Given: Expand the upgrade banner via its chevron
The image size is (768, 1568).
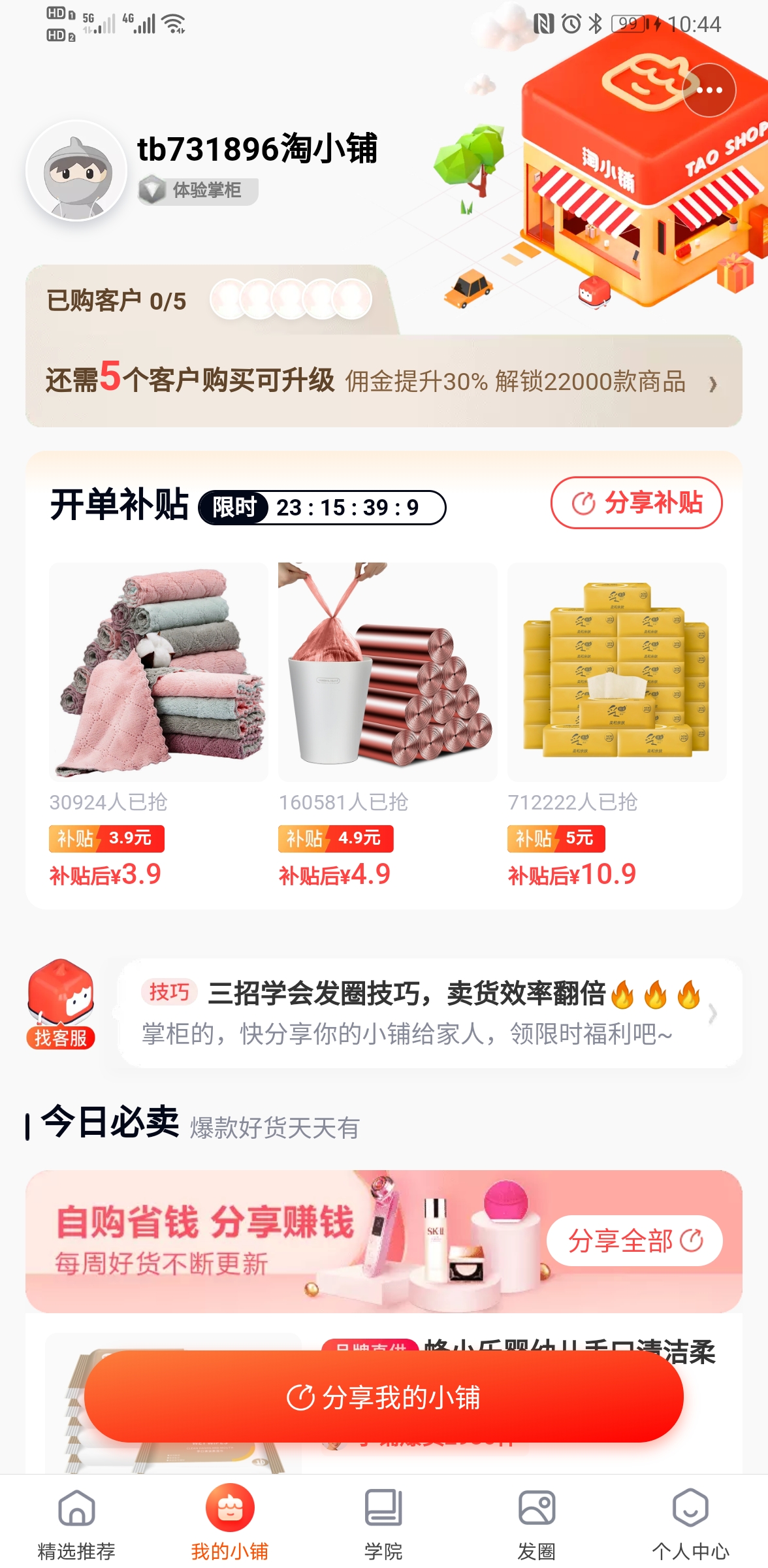Looking at the screenshot, I should [713, 384].
